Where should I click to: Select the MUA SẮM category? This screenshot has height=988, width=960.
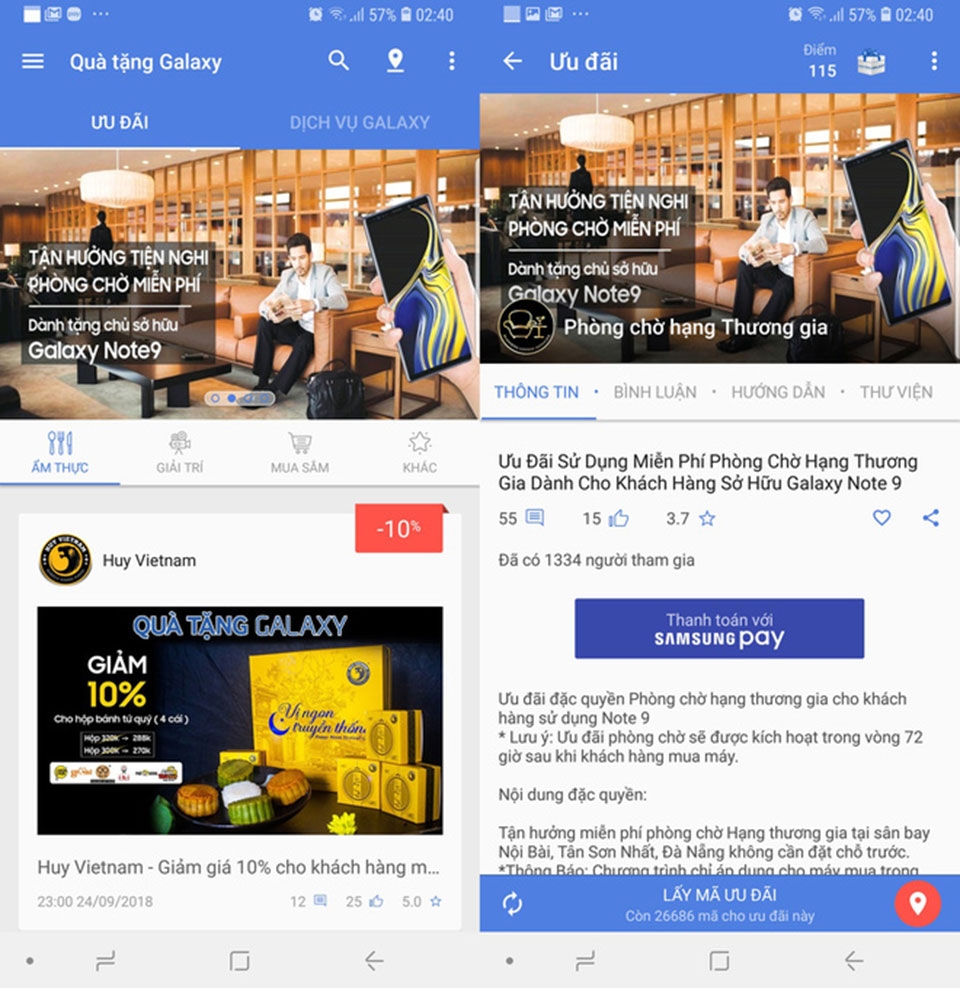(300, 452)
